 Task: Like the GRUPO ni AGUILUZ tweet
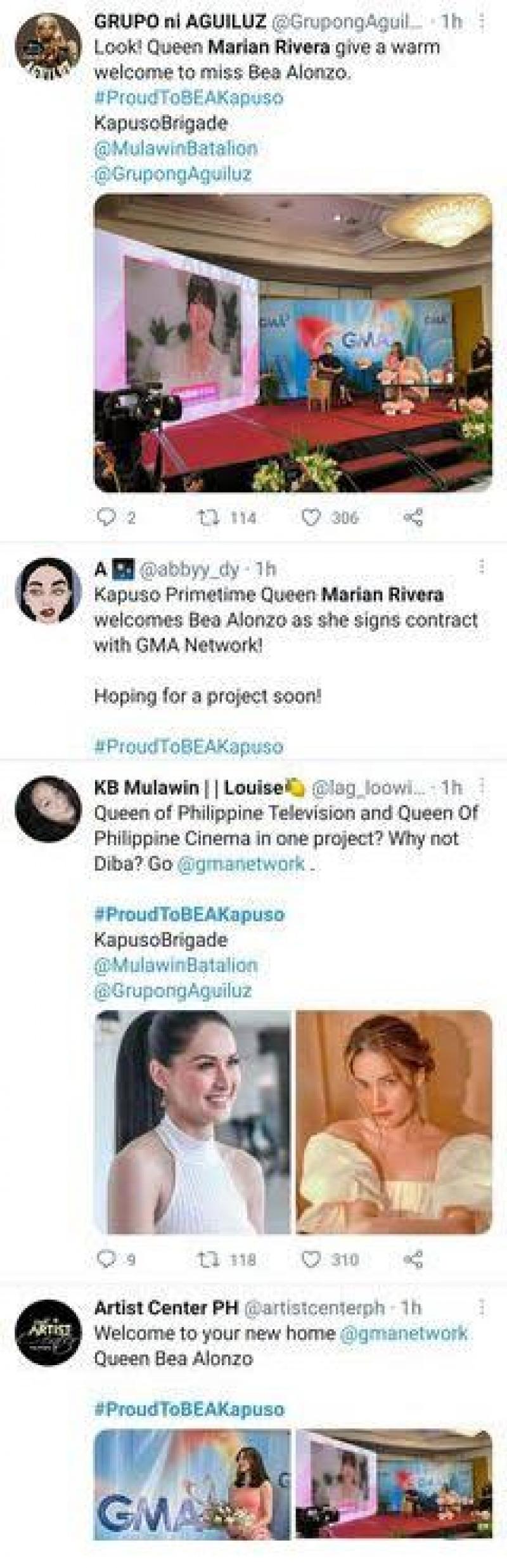(311, 518)
